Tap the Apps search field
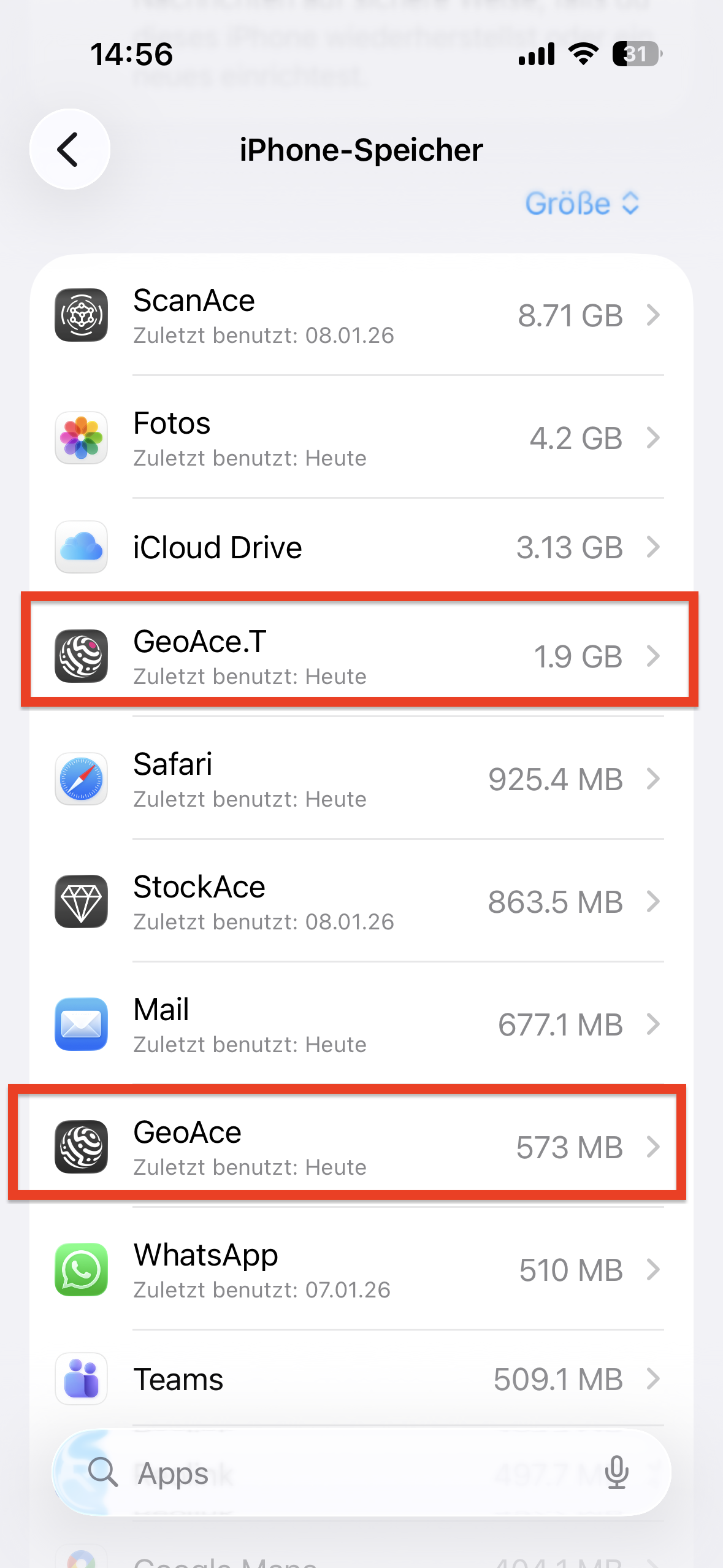 point(343,1472)
